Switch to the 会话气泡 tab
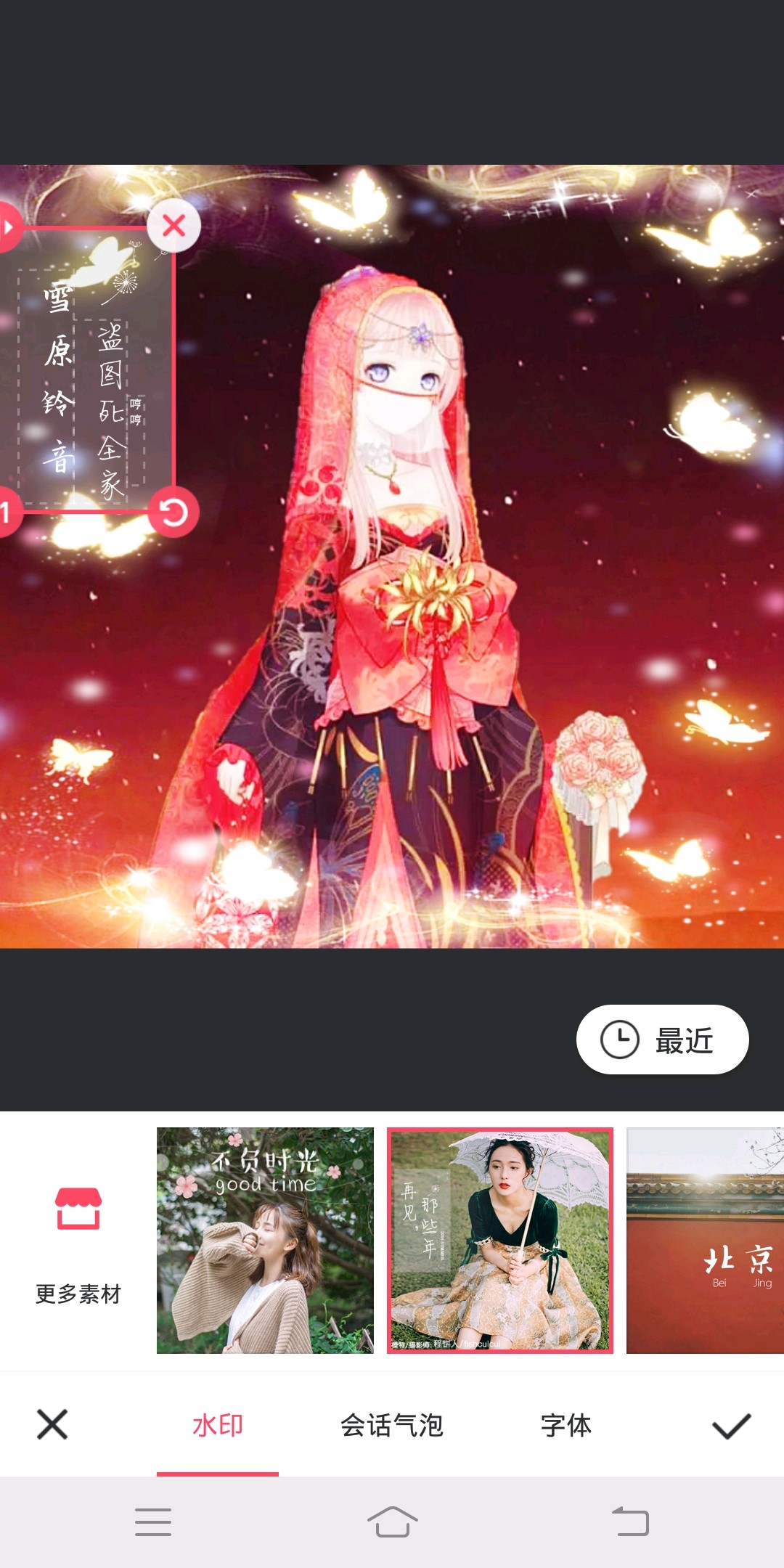 391,1426
